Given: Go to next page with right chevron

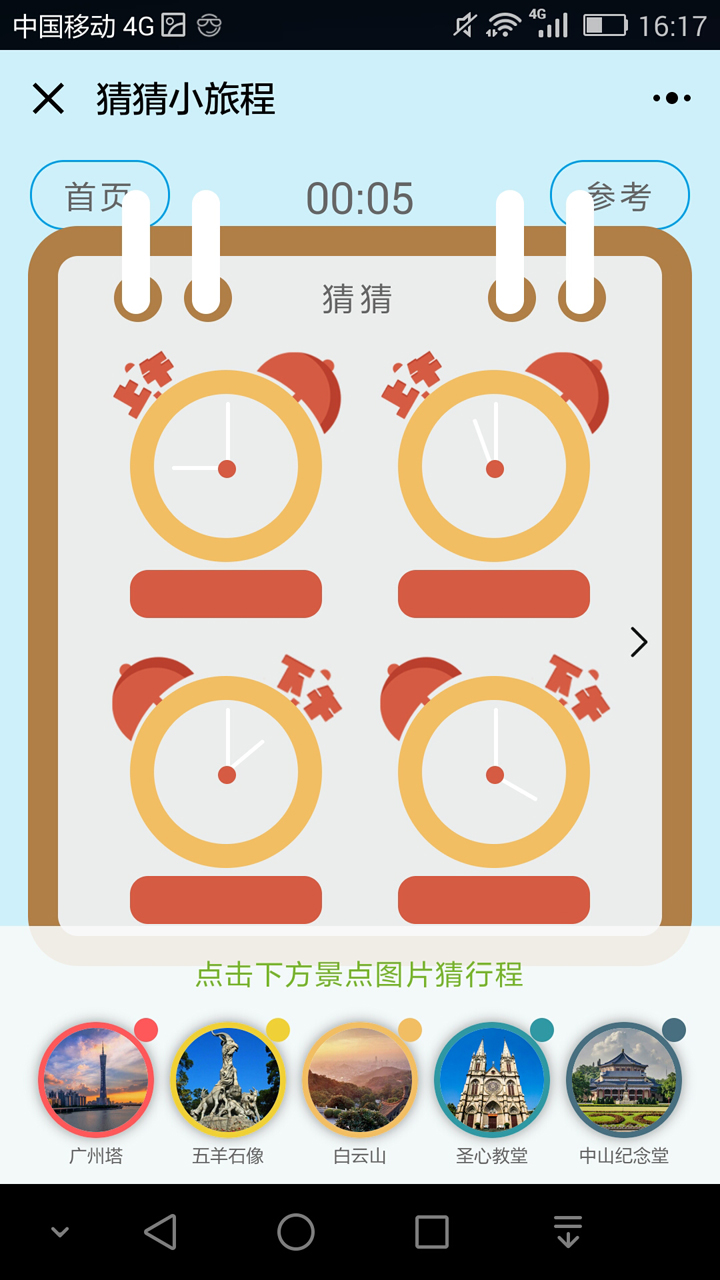Looking at the screenshot, I should pos(639,642).
